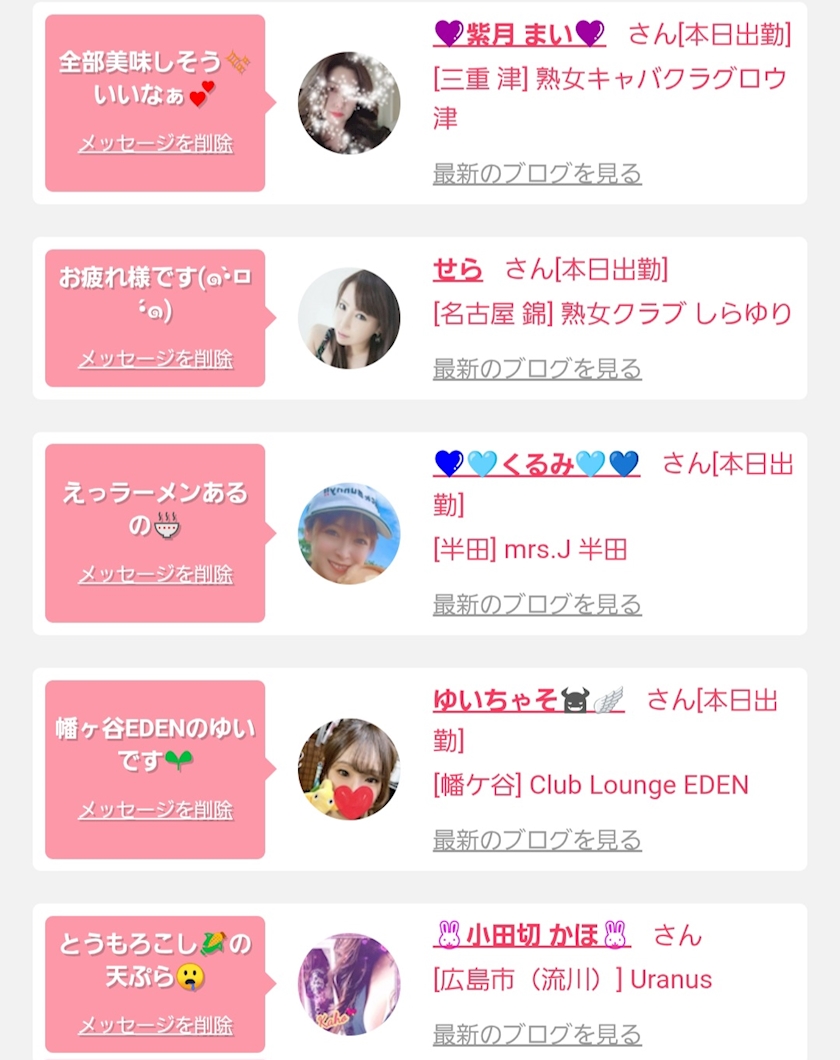View 小田切 かほ's latest blog
Screen dimensions: 840x1060
point(537,1034)
